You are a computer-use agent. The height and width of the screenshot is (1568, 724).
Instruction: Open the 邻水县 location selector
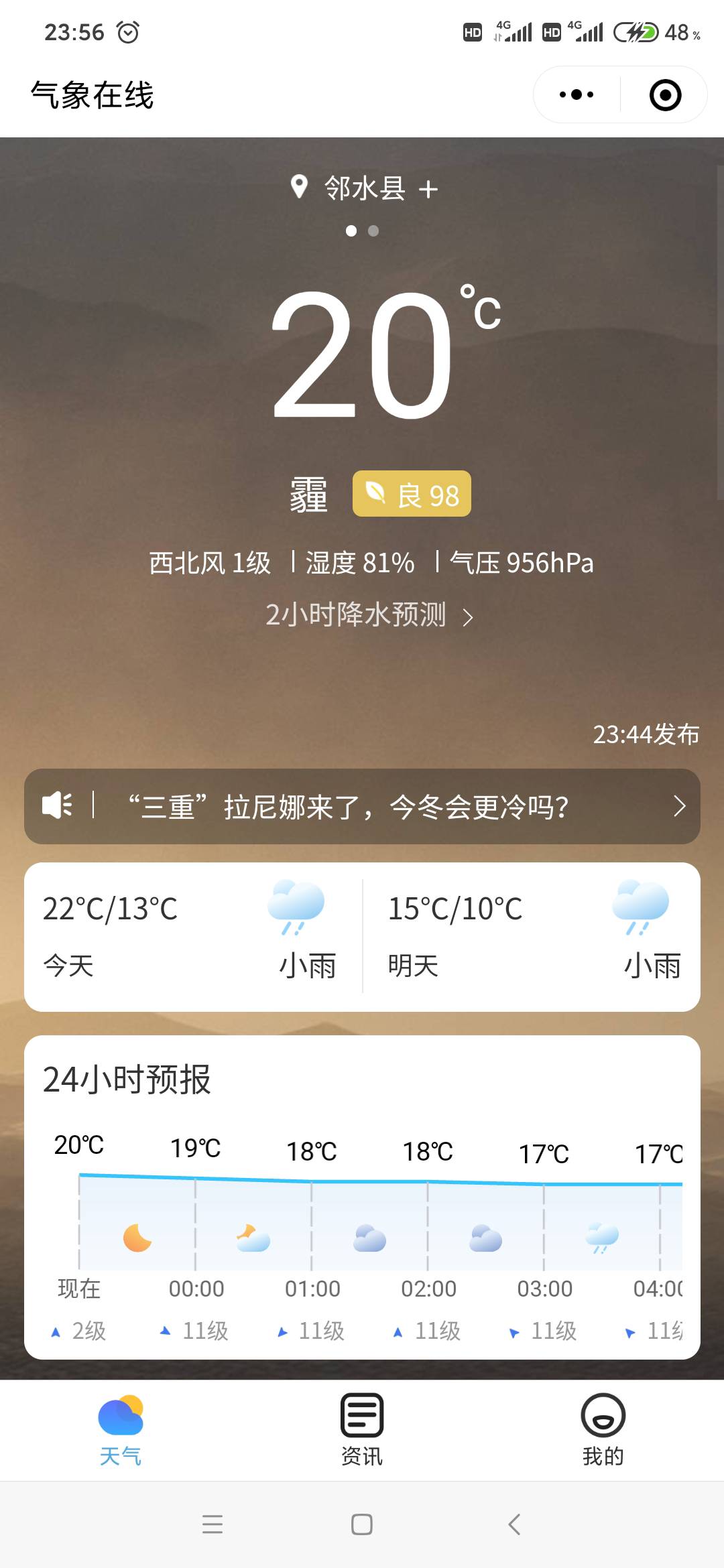364,188
